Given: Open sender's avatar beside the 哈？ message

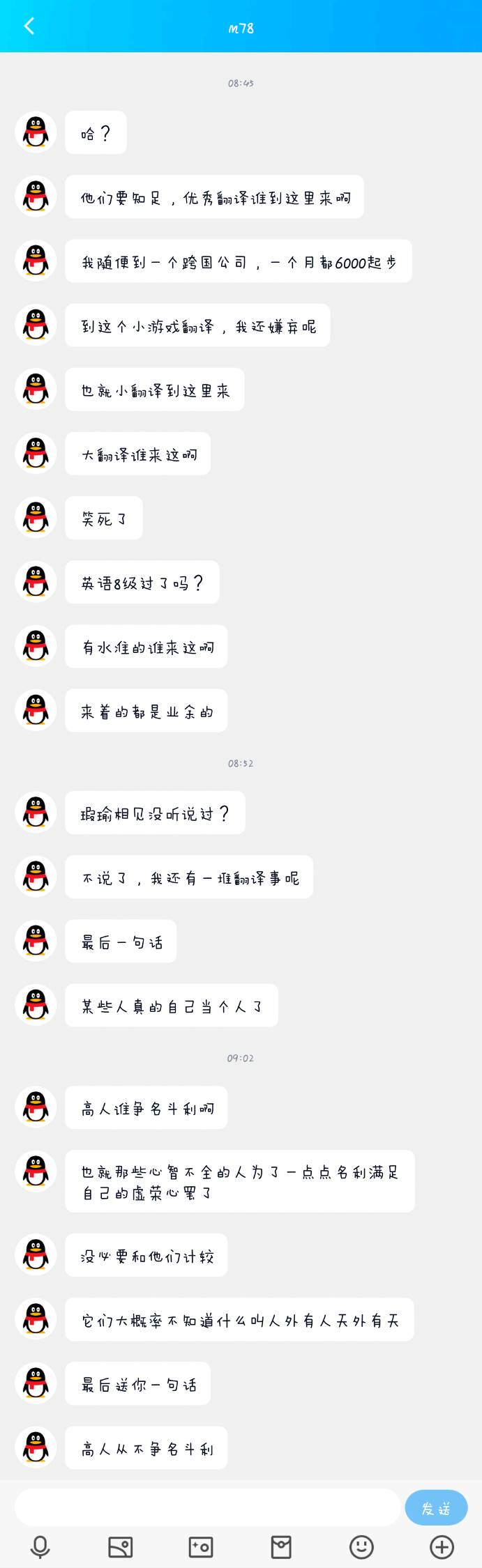Looking at the screenshot, I should click(36, 132).
